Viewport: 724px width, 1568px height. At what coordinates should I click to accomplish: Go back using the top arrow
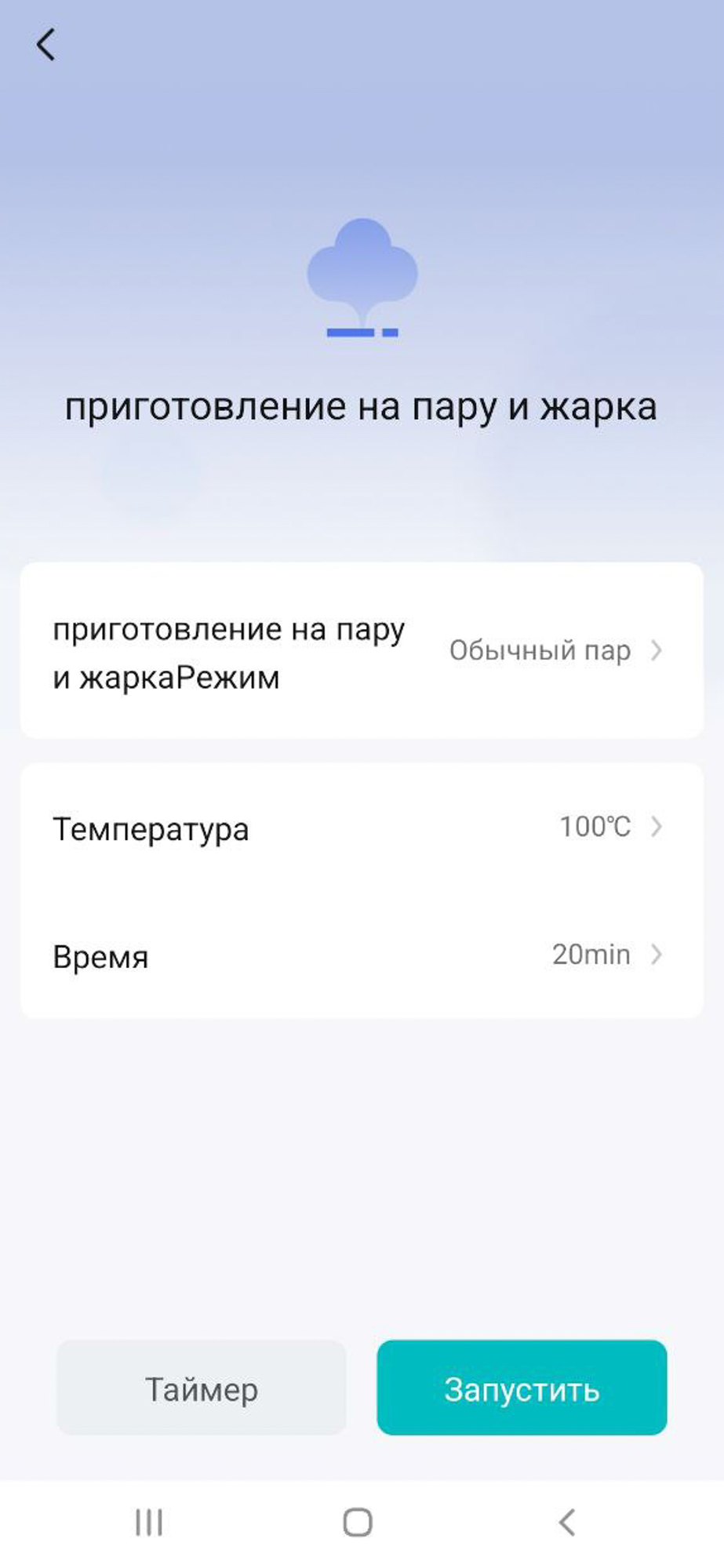click(46, 45)
